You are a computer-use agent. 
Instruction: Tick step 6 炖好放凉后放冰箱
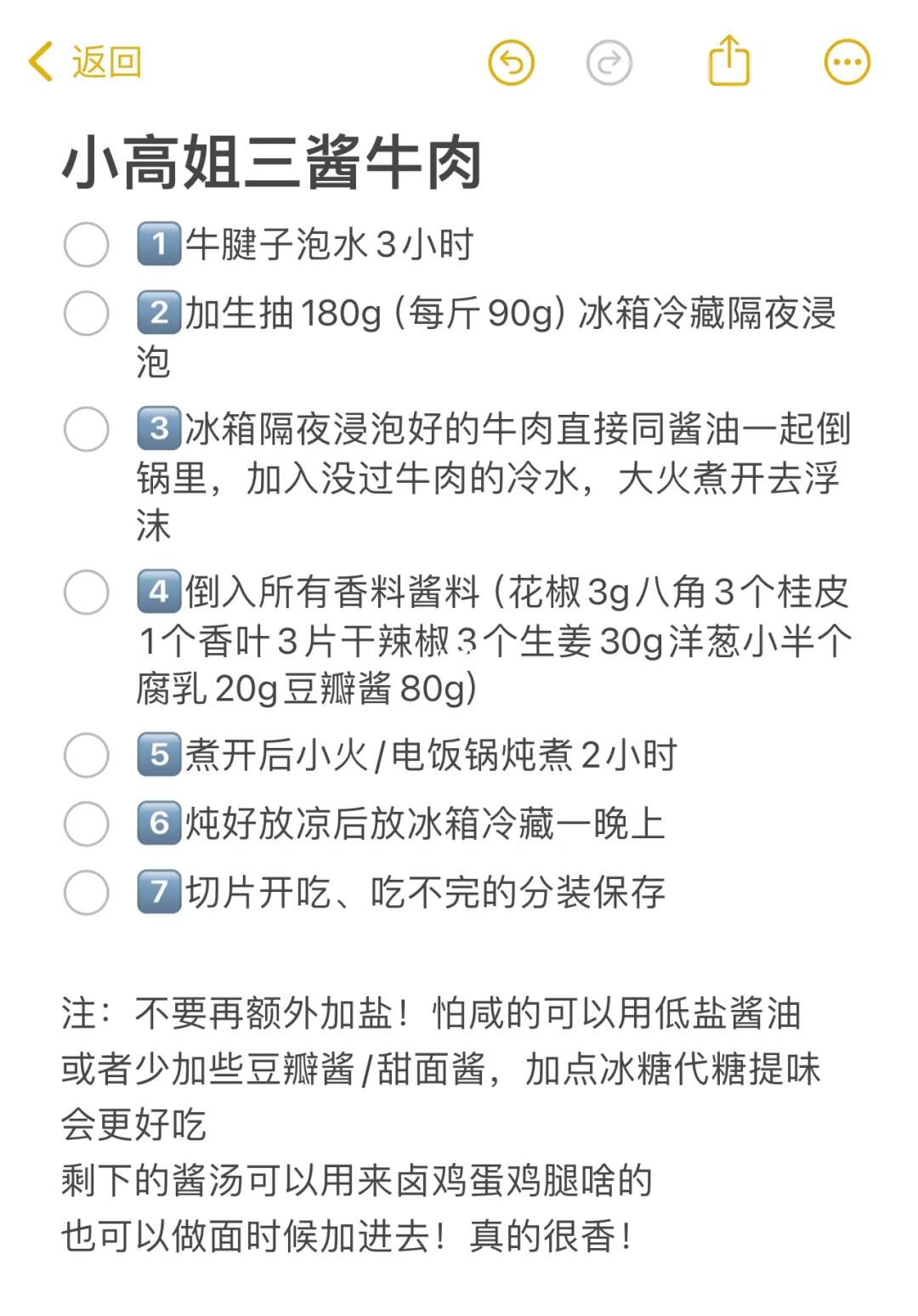click(87, 823)
